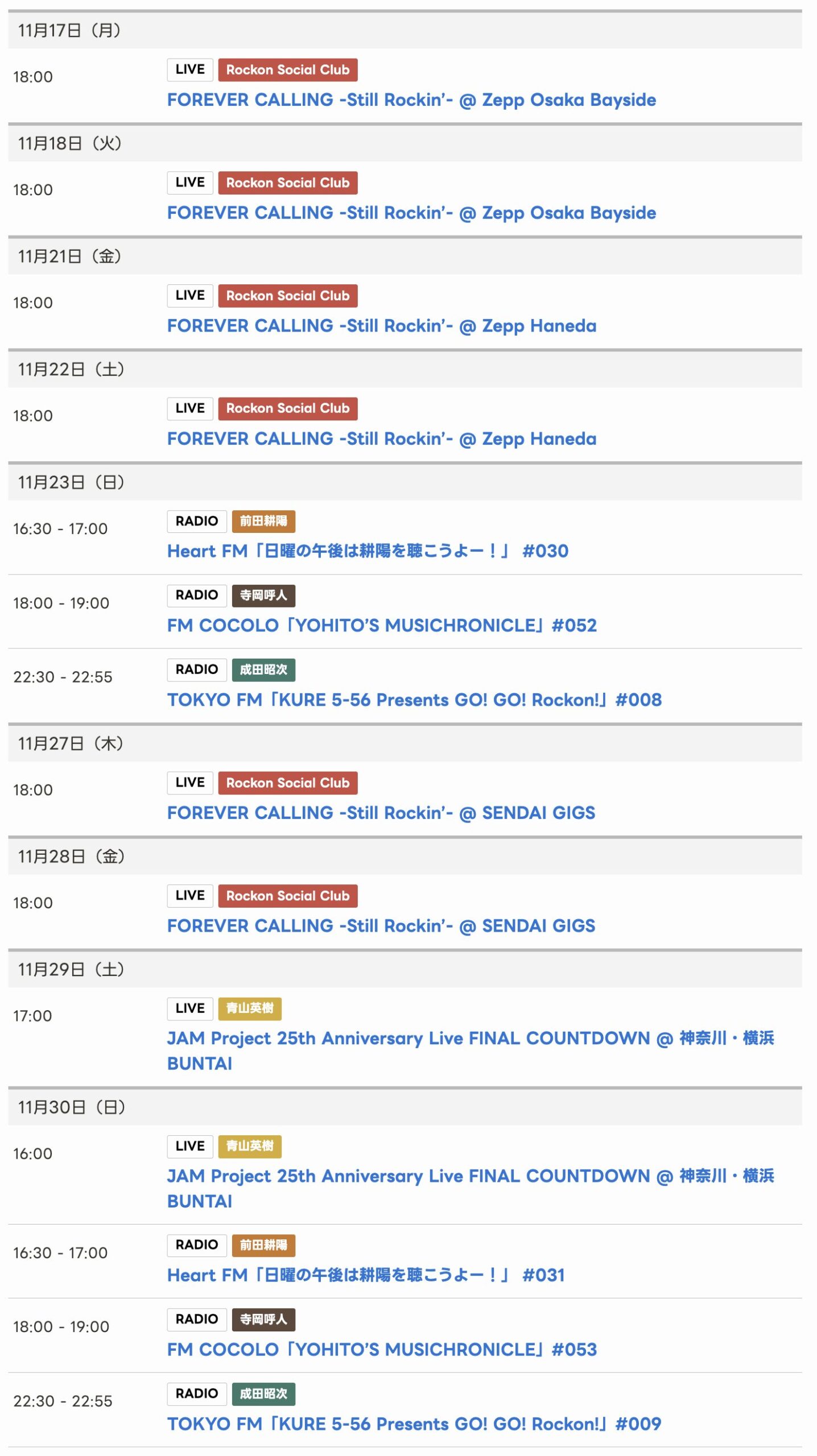This screenshot has height=1456, width=817.
Task: Open Nov 28 FOREVER CALLING SENDAI GIGS link
Action: [381, 925]
